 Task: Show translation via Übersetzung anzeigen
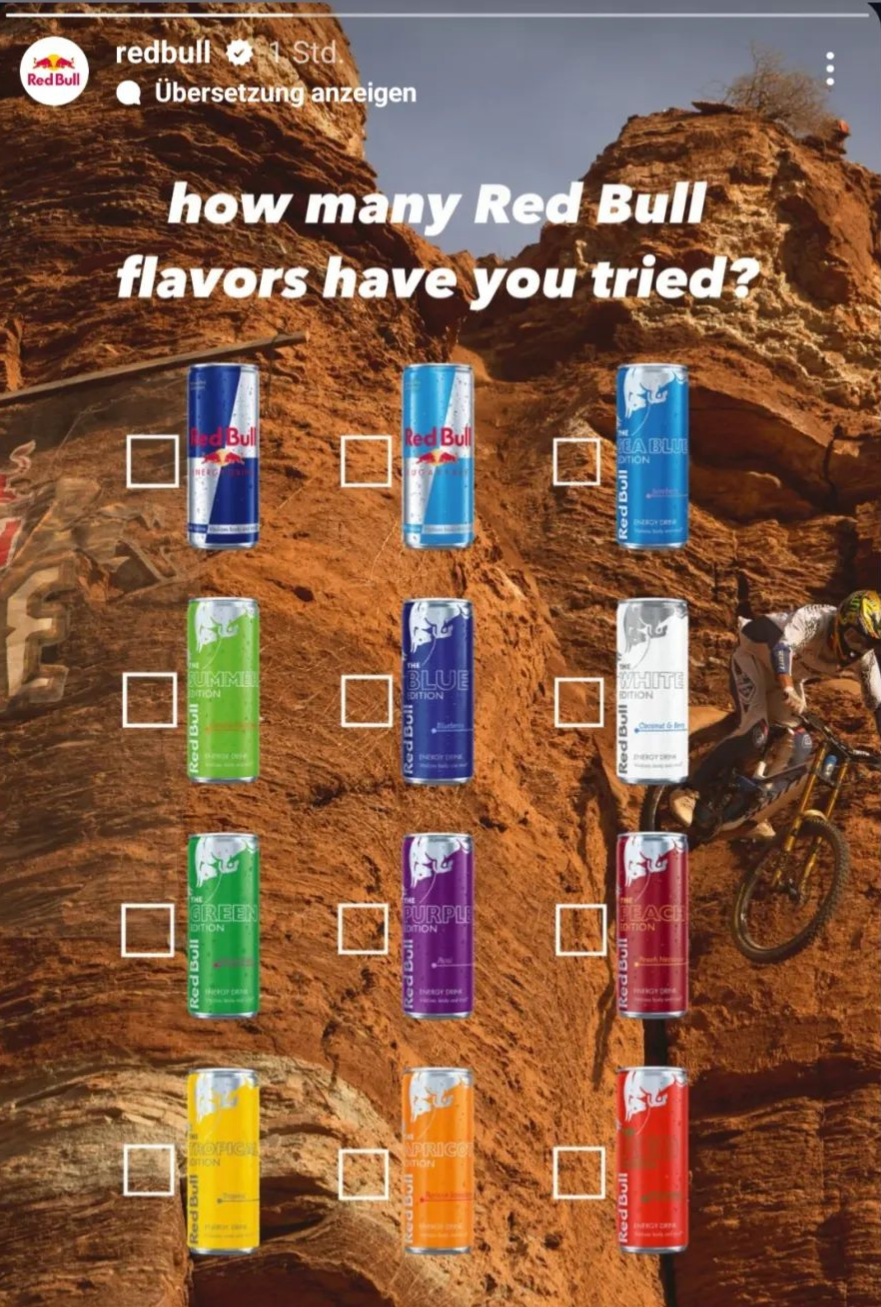[284, 93]
